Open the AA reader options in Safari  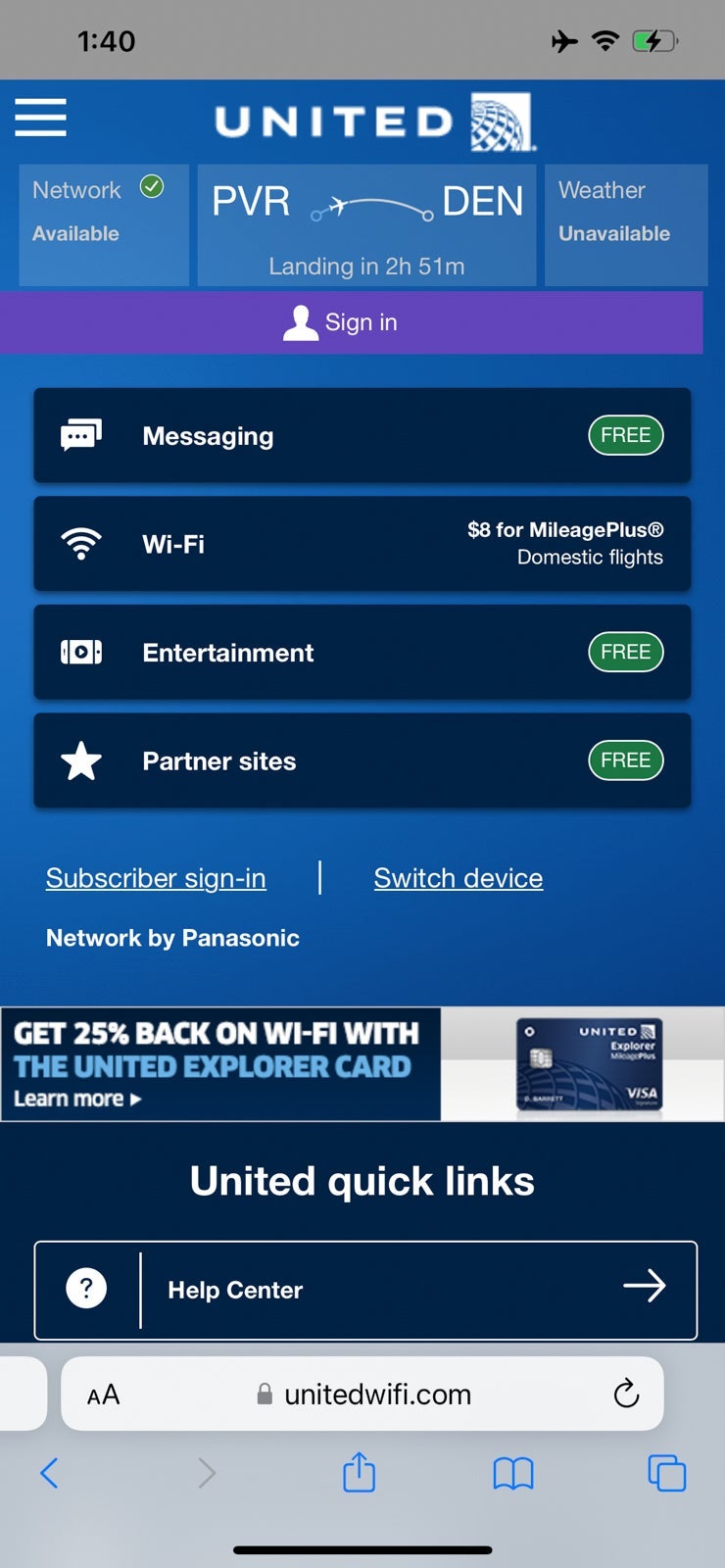tap(103, 1395)
